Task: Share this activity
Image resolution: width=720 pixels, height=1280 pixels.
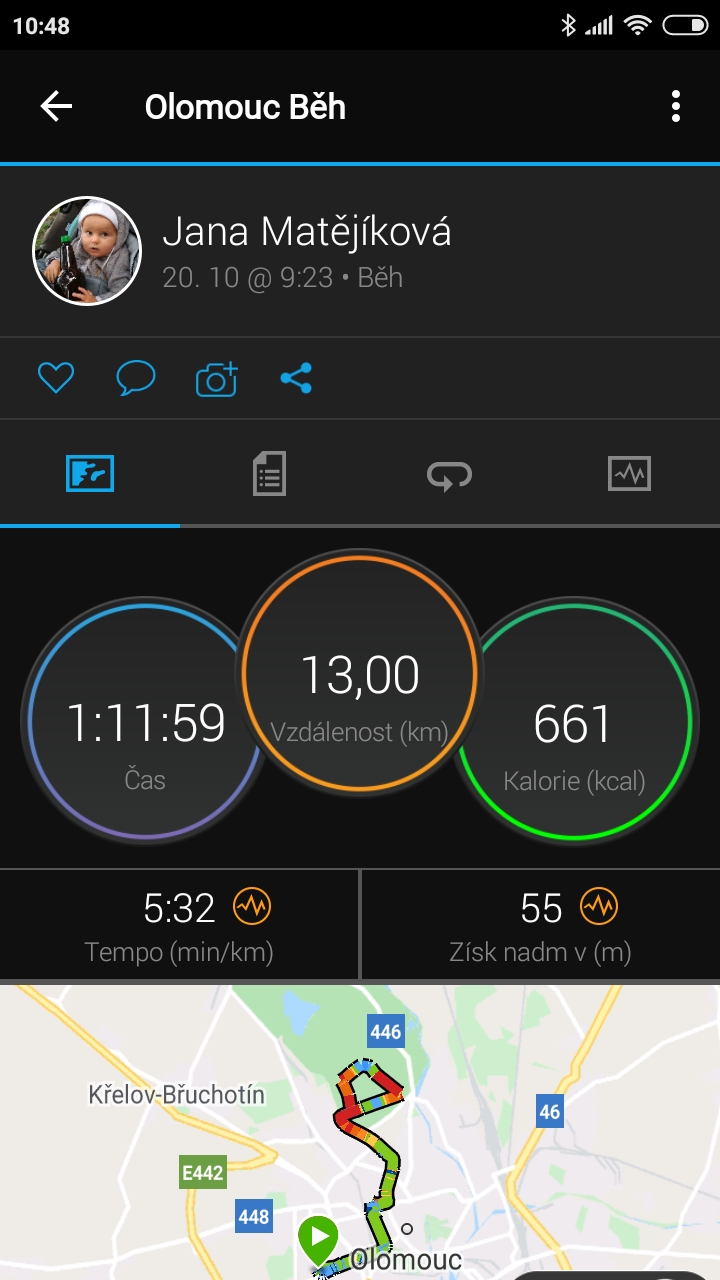Action: click(x=296, y=378)
